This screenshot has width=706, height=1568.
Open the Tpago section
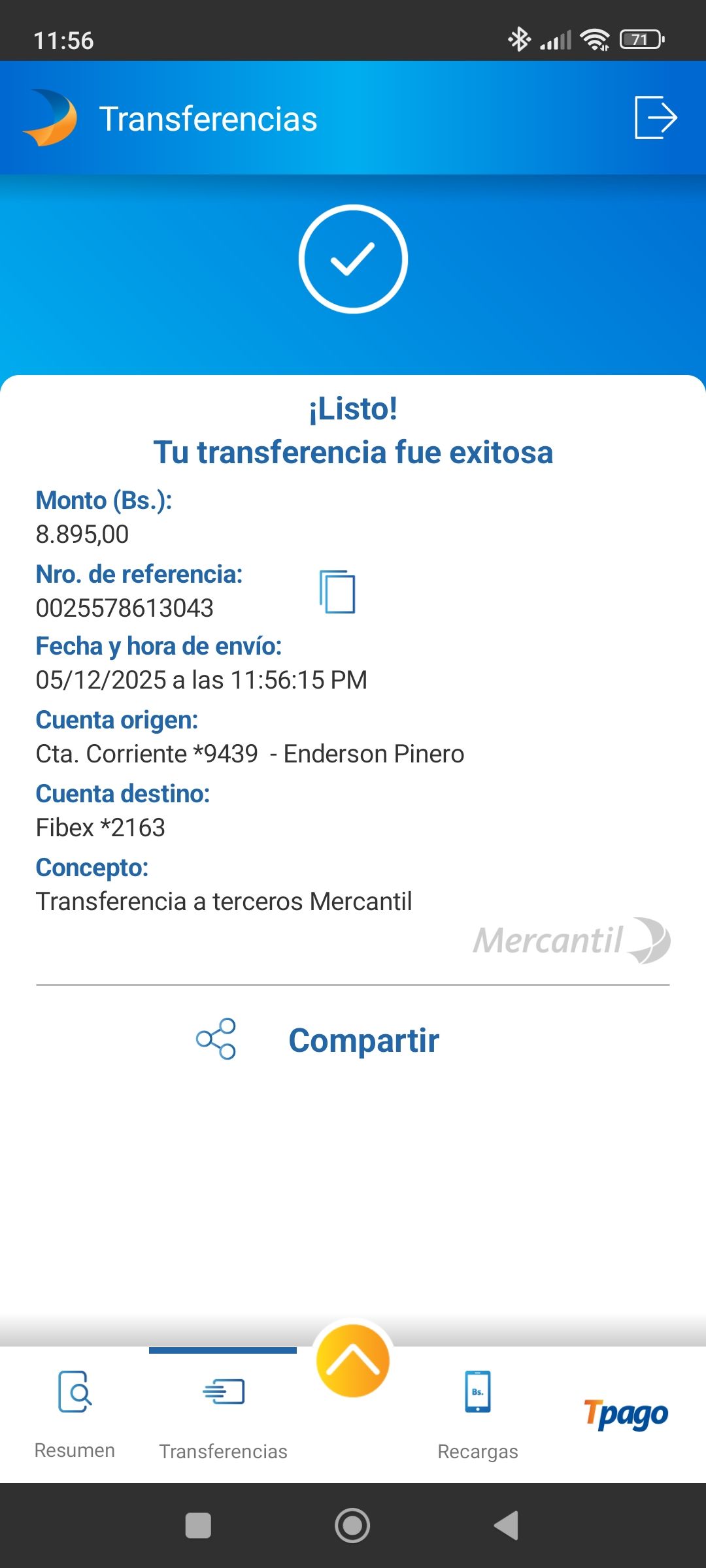626,1414
